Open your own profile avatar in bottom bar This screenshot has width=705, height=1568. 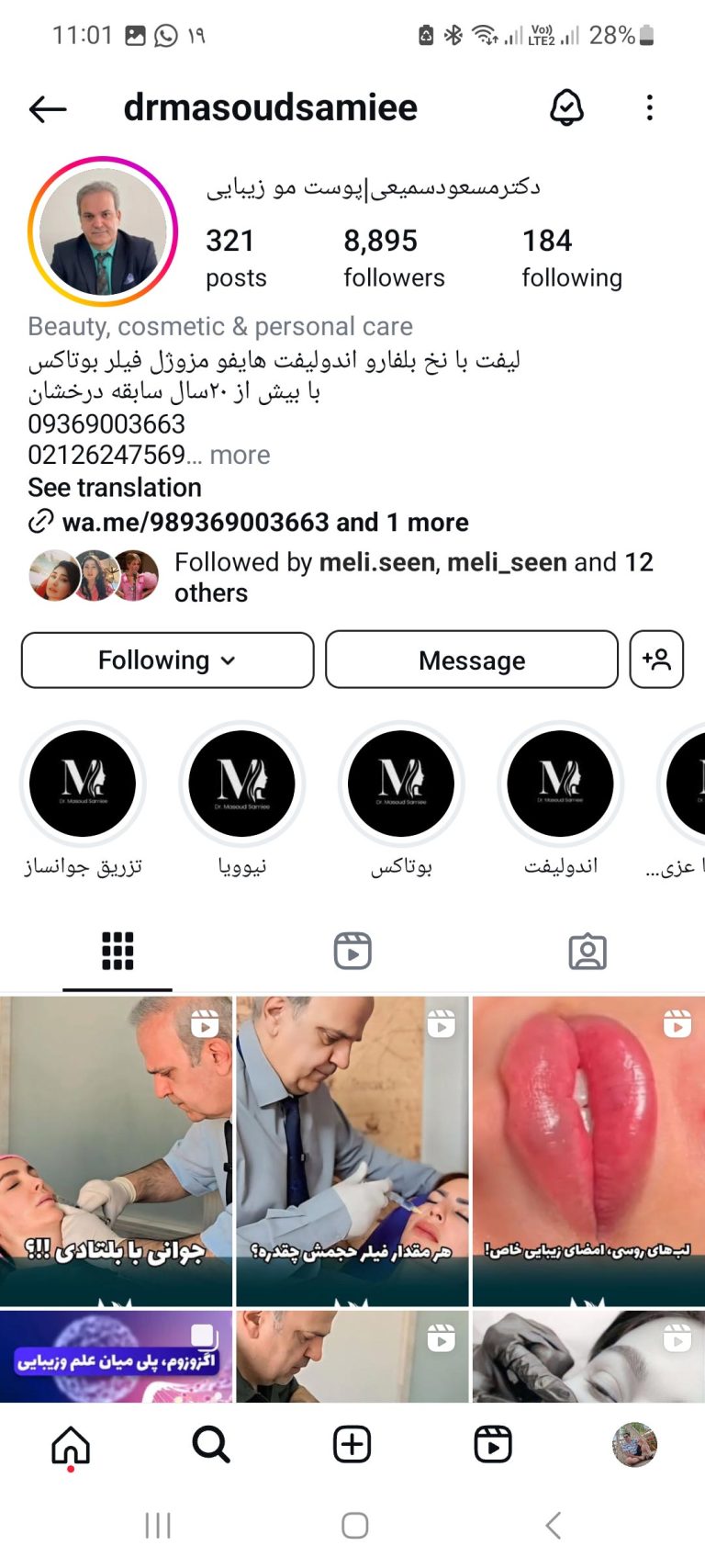pos(634,1443)
